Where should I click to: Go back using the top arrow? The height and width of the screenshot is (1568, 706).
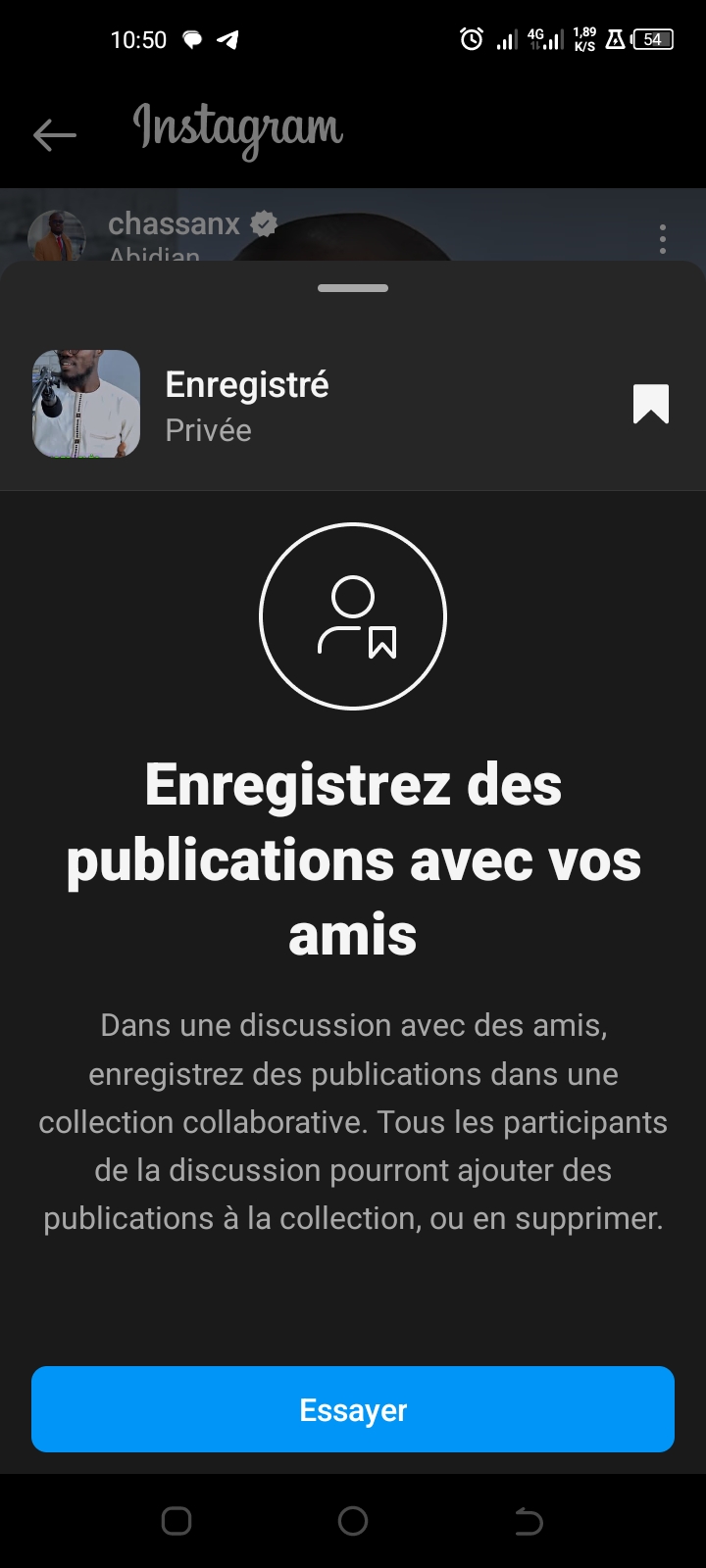click(55, 134)
